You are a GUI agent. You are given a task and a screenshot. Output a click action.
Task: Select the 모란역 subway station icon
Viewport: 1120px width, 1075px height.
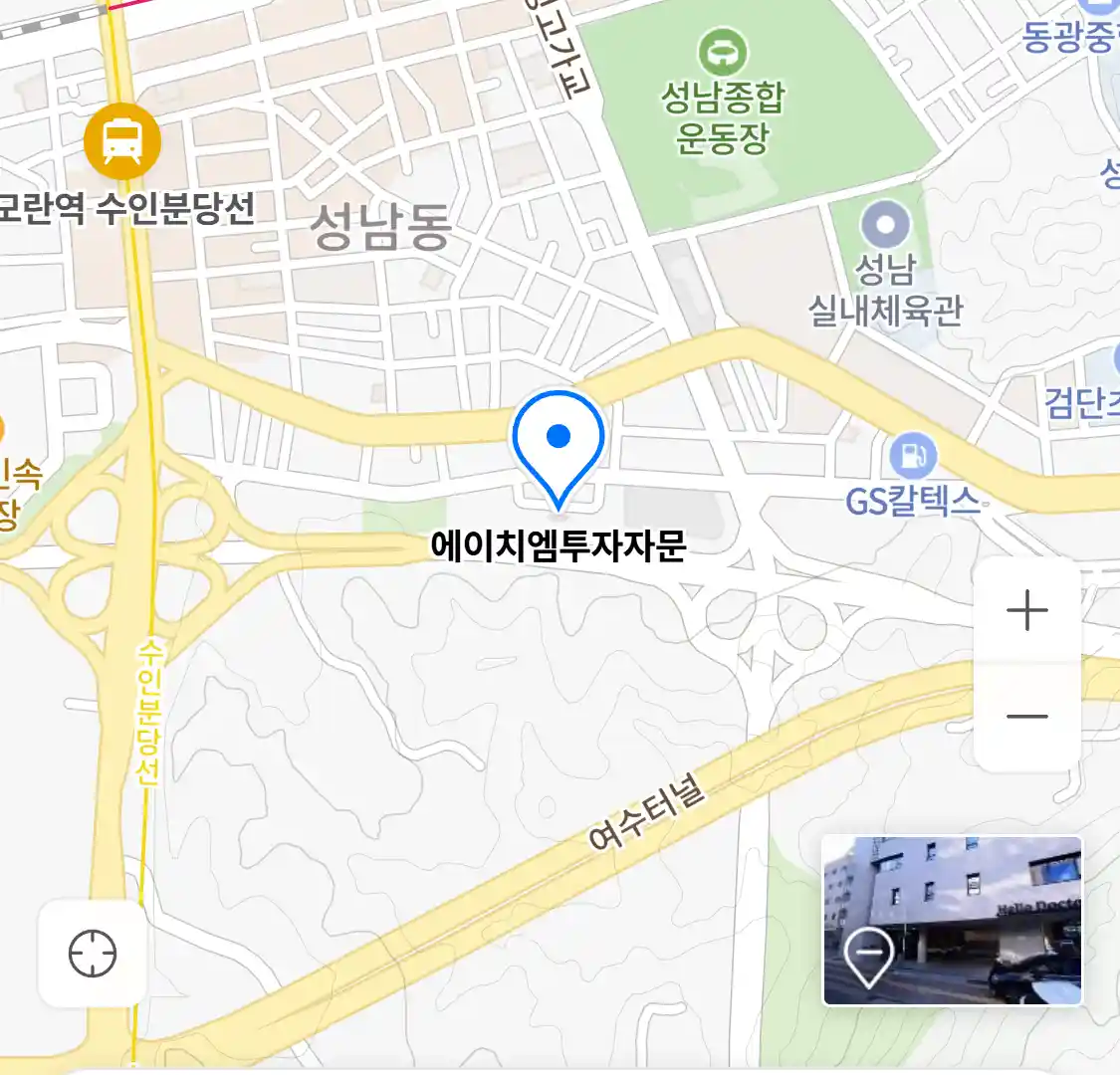[x=122, y=141]
